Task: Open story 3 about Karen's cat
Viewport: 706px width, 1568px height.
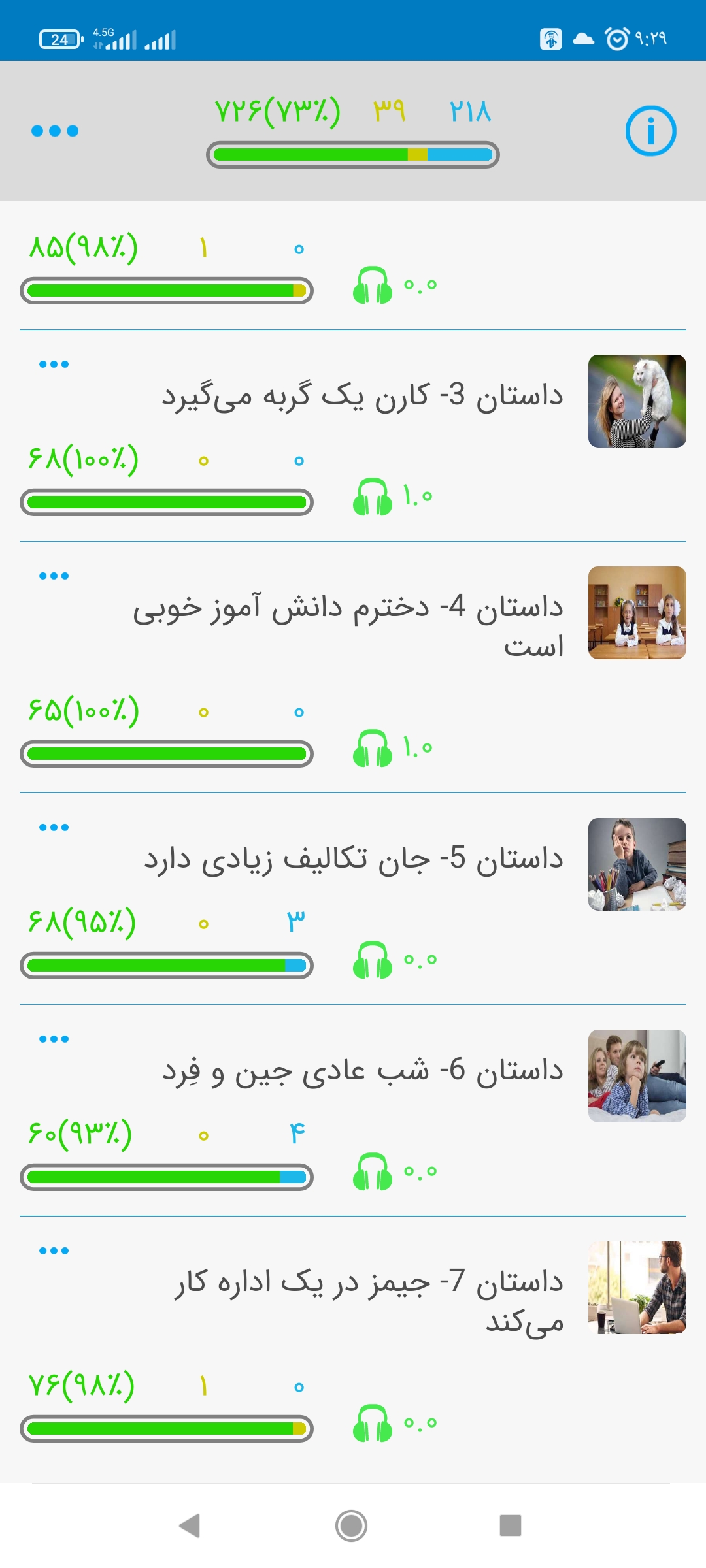Action: pos(363,396)
